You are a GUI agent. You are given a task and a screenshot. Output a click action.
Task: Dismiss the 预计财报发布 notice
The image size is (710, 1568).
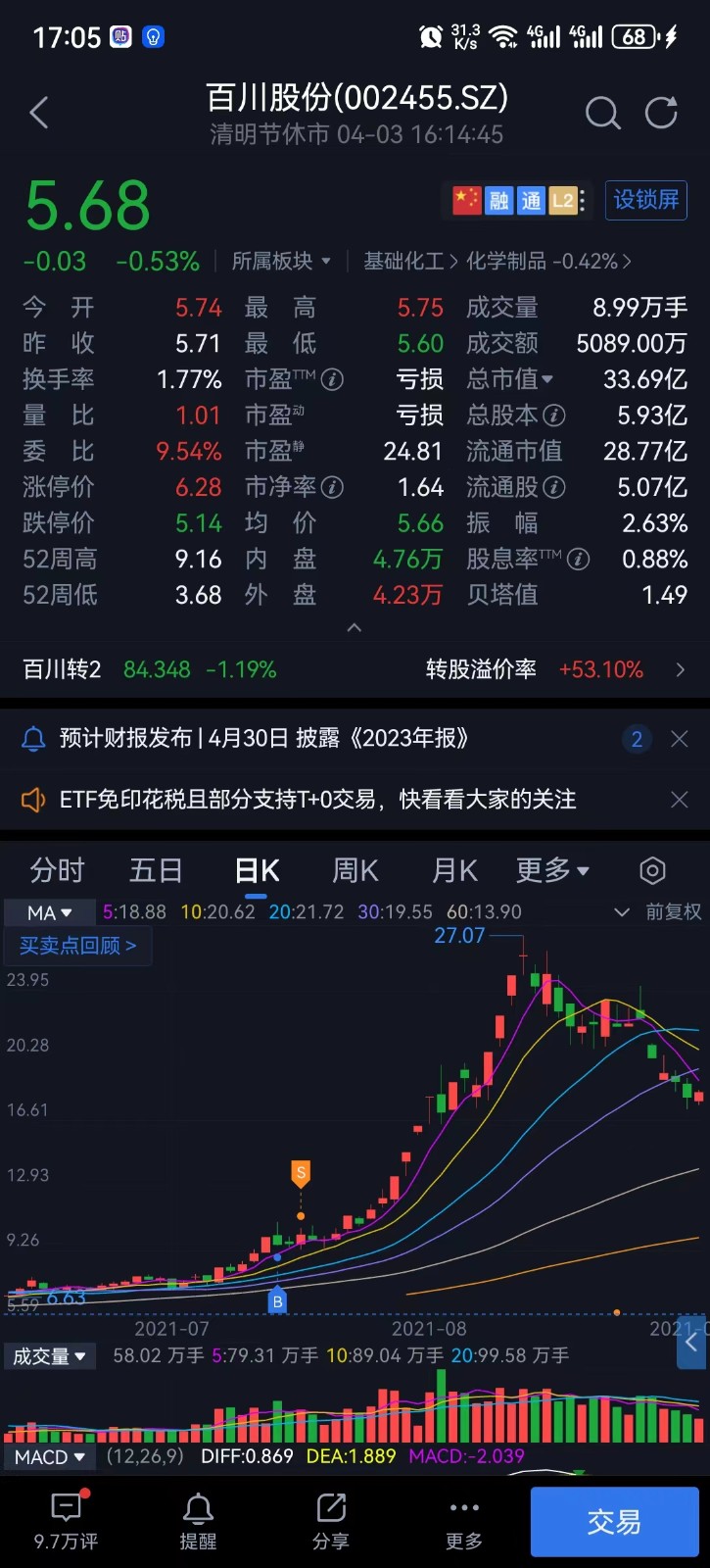point(679,739)
